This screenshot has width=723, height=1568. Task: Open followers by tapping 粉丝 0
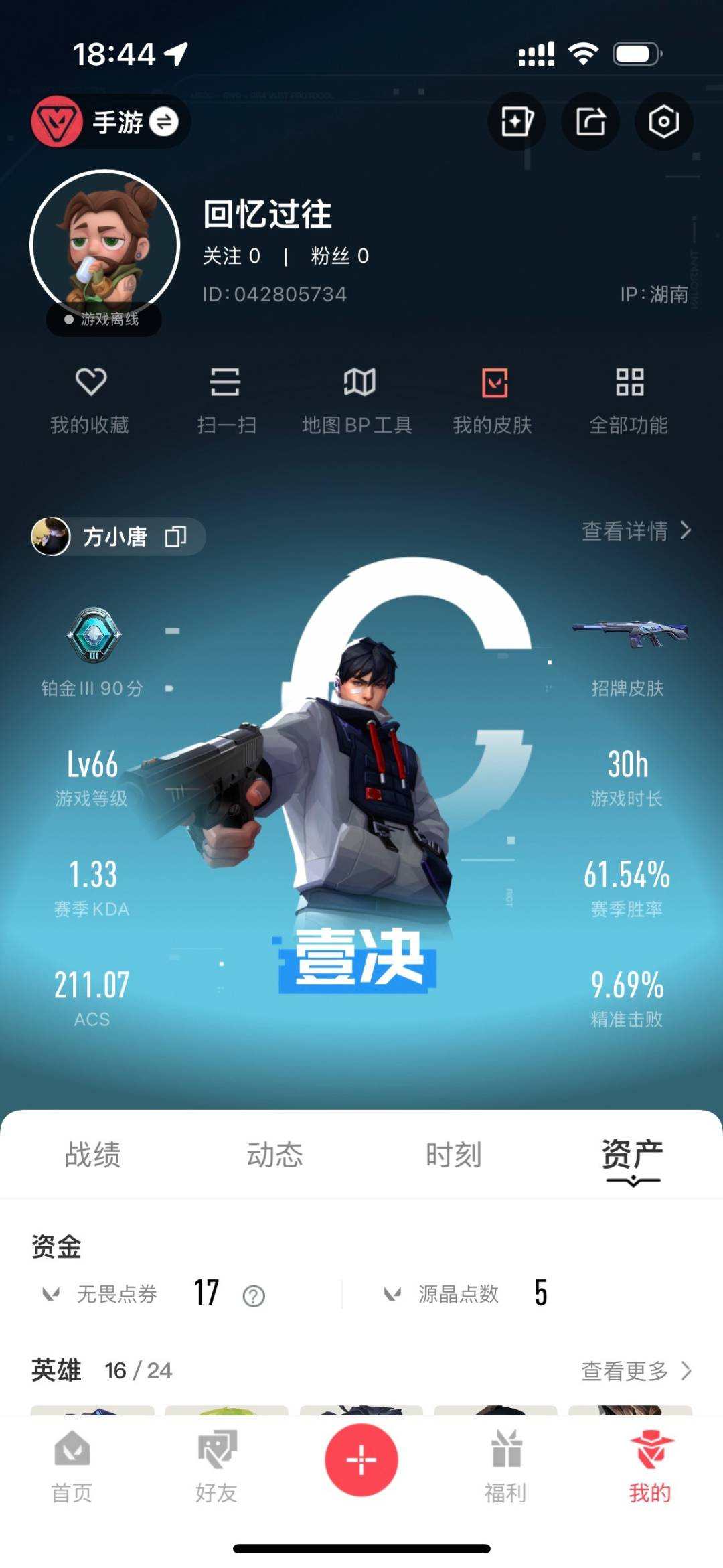coord(337,256)
